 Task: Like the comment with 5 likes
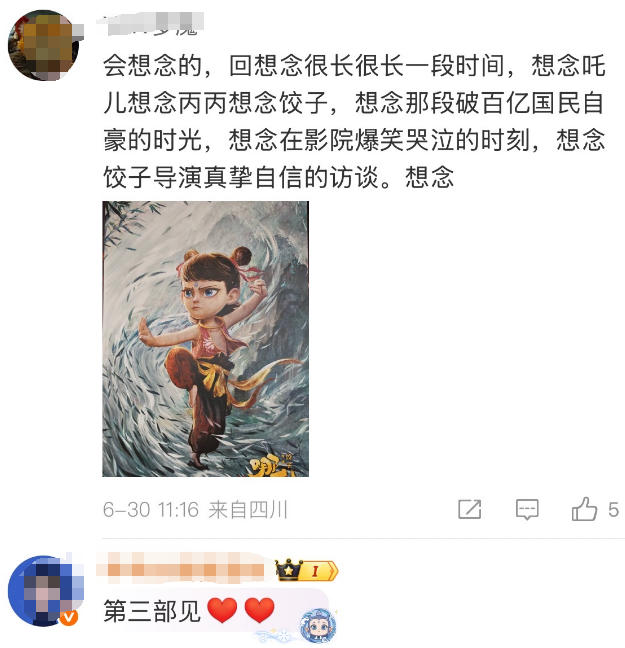(585, 509)
